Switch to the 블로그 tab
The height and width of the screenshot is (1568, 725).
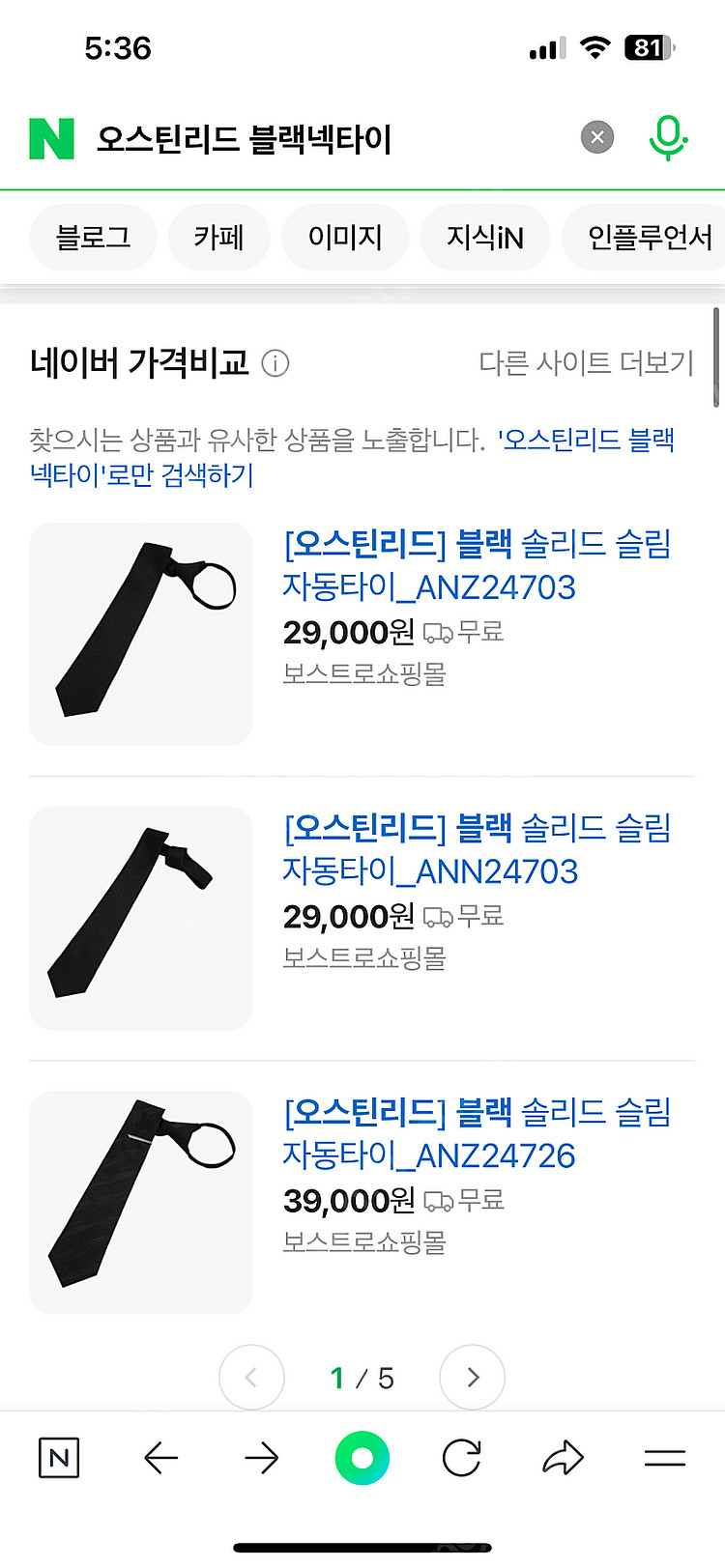click(x=93, y=237)
